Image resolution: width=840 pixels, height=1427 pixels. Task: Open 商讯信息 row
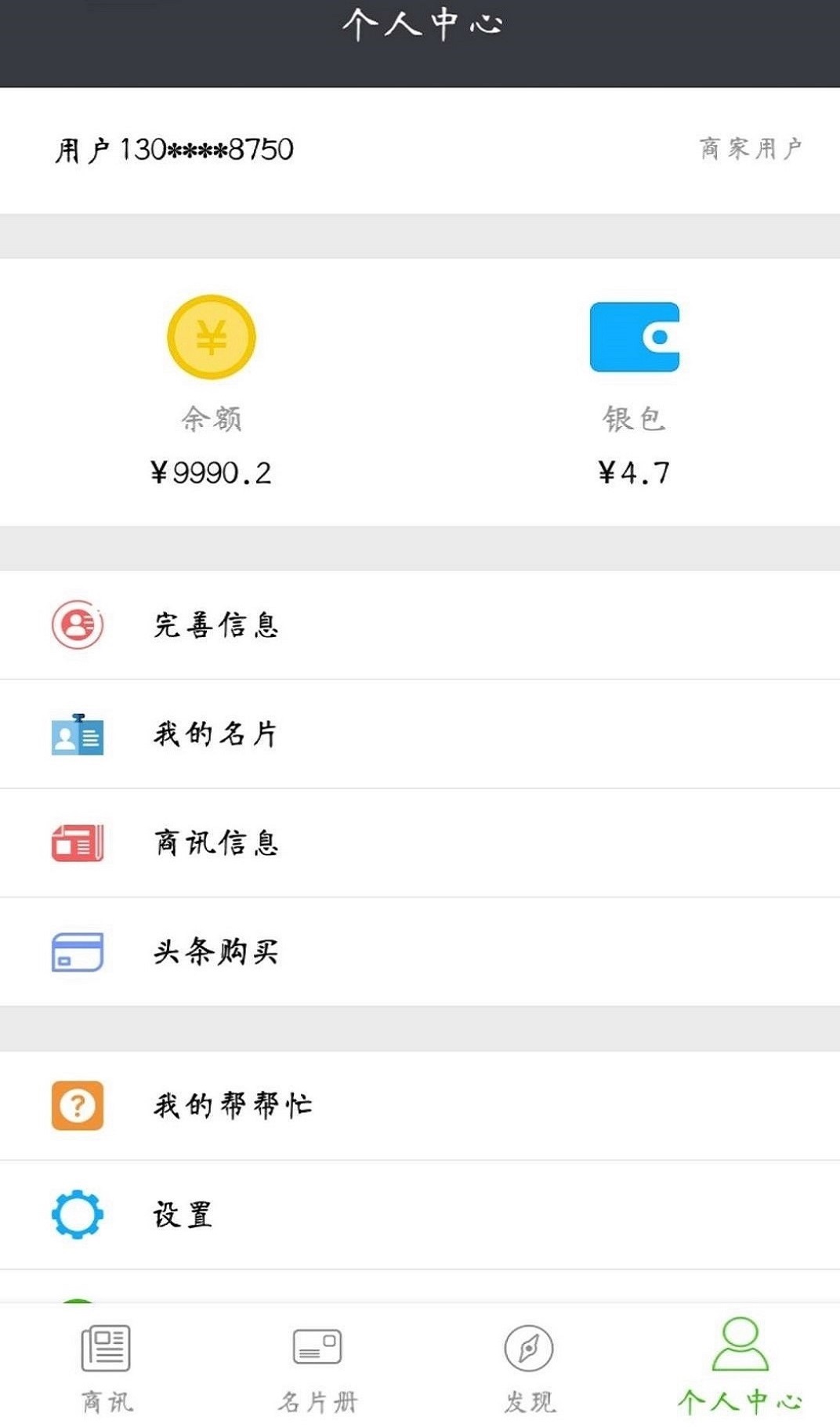(216, 843)
